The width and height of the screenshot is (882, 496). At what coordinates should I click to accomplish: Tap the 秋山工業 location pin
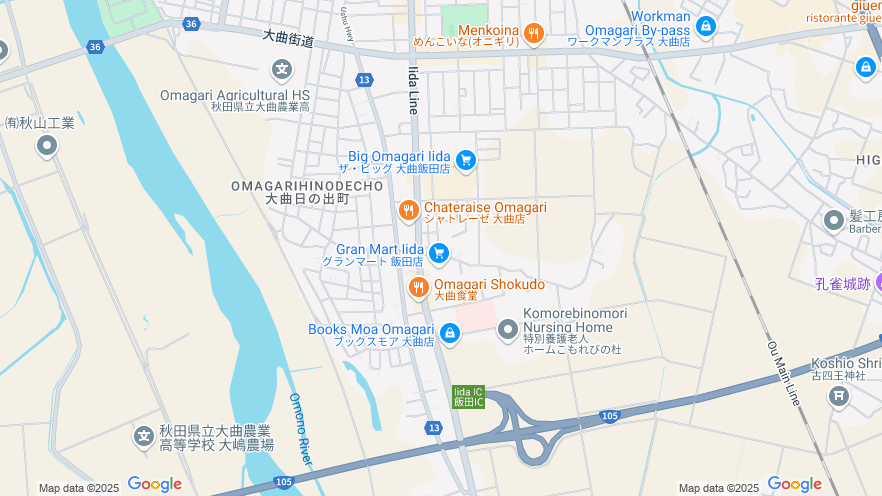[x=46, y=147]
